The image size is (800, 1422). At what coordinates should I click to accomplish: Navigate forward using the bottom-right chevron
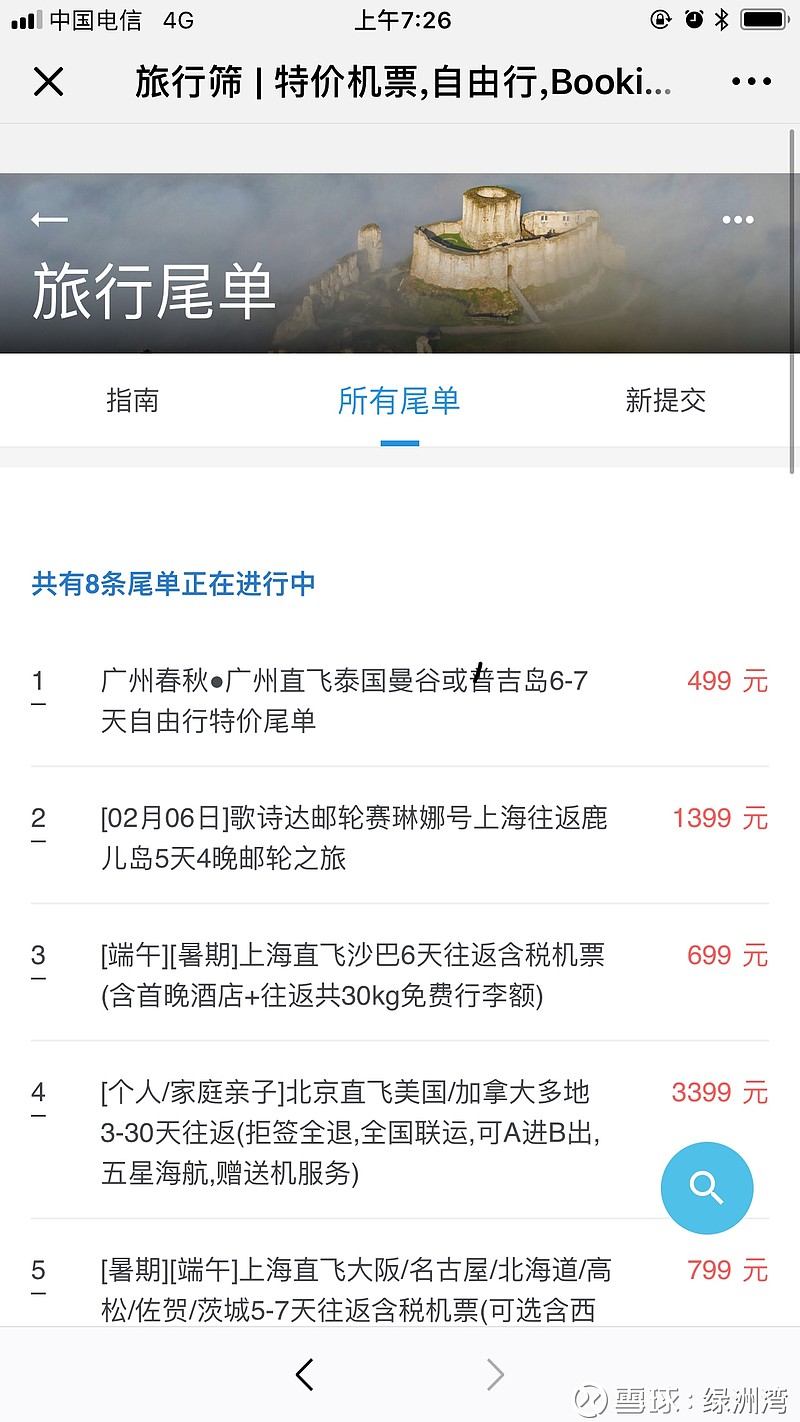(496, 1375)
